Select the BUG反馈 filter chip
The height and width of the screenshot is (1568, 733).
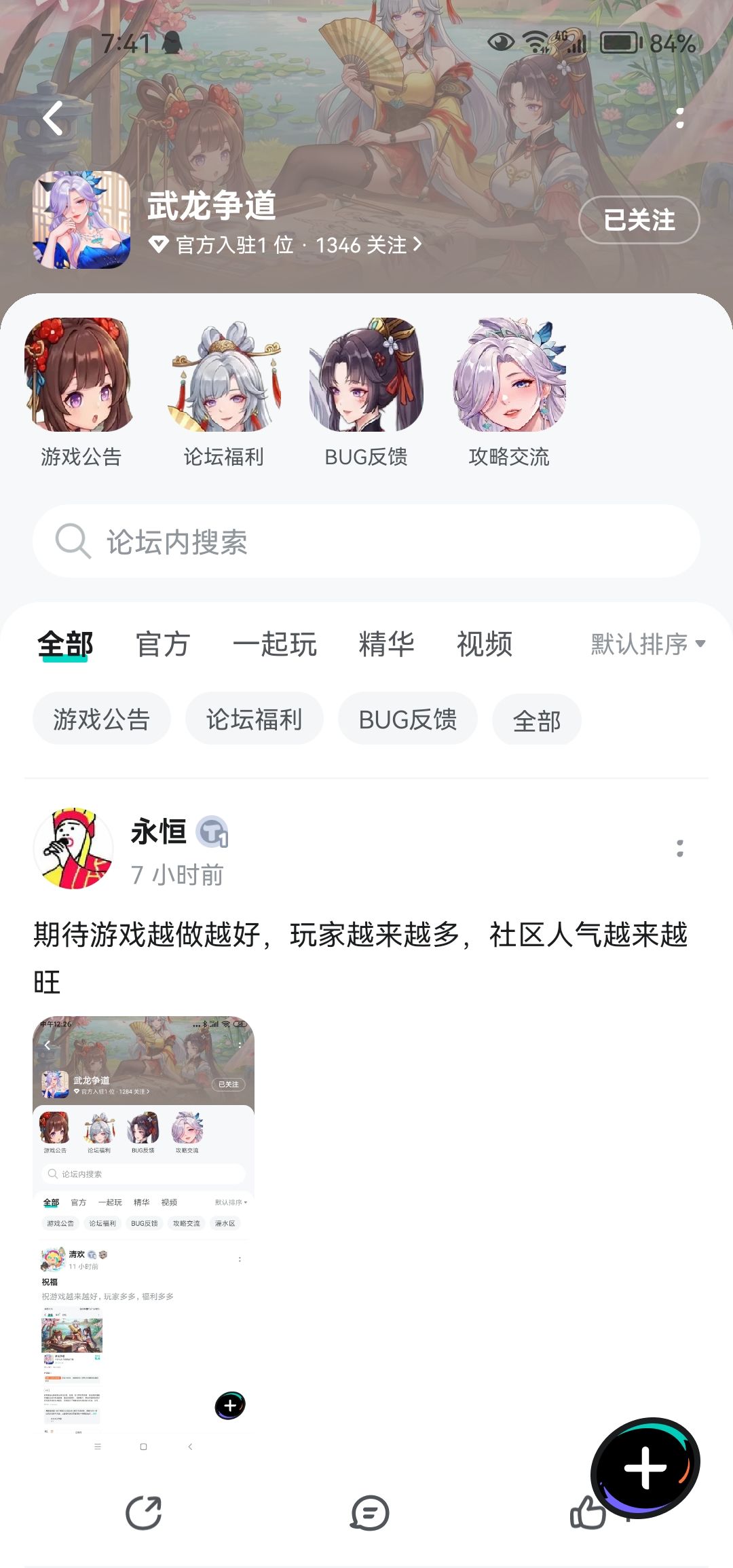click(x=407, y=719)
